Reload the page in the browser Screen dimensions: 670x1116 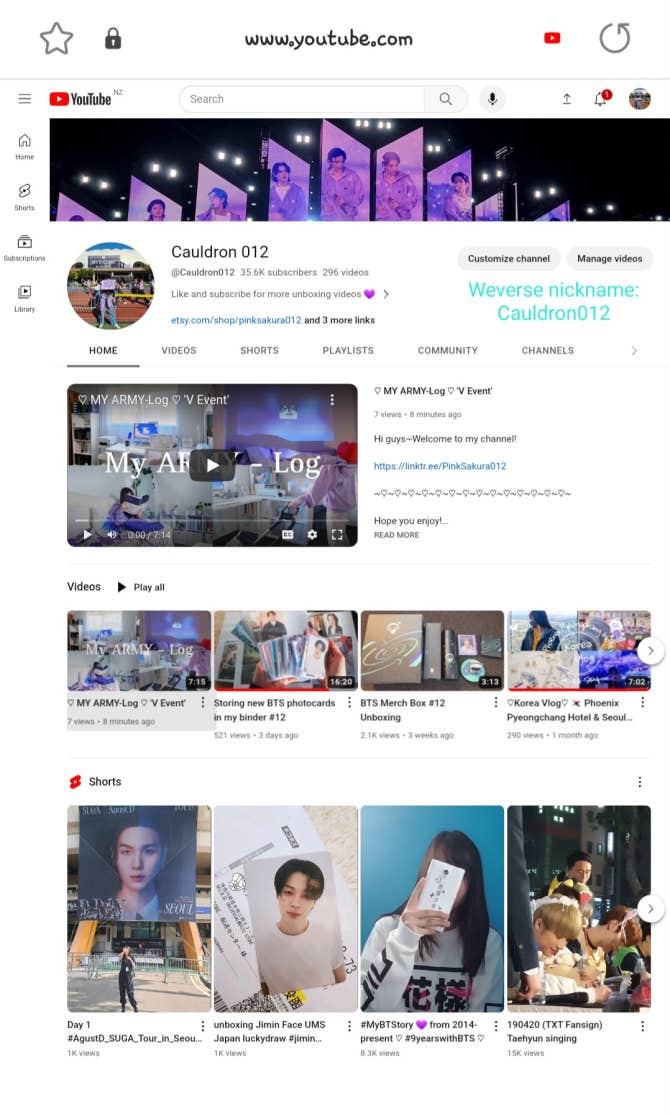pos(615,39)
